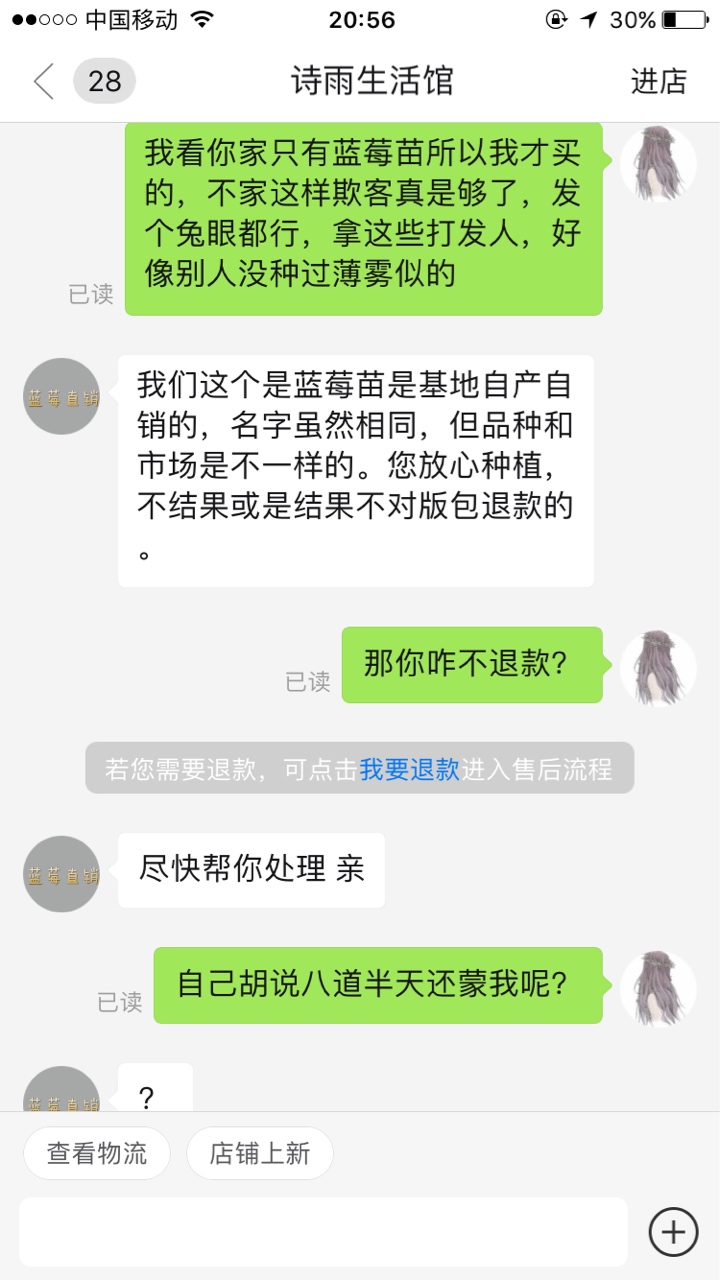
Task: Tap 查看物流 to view logistics
Action: (x=97, y=1153)
